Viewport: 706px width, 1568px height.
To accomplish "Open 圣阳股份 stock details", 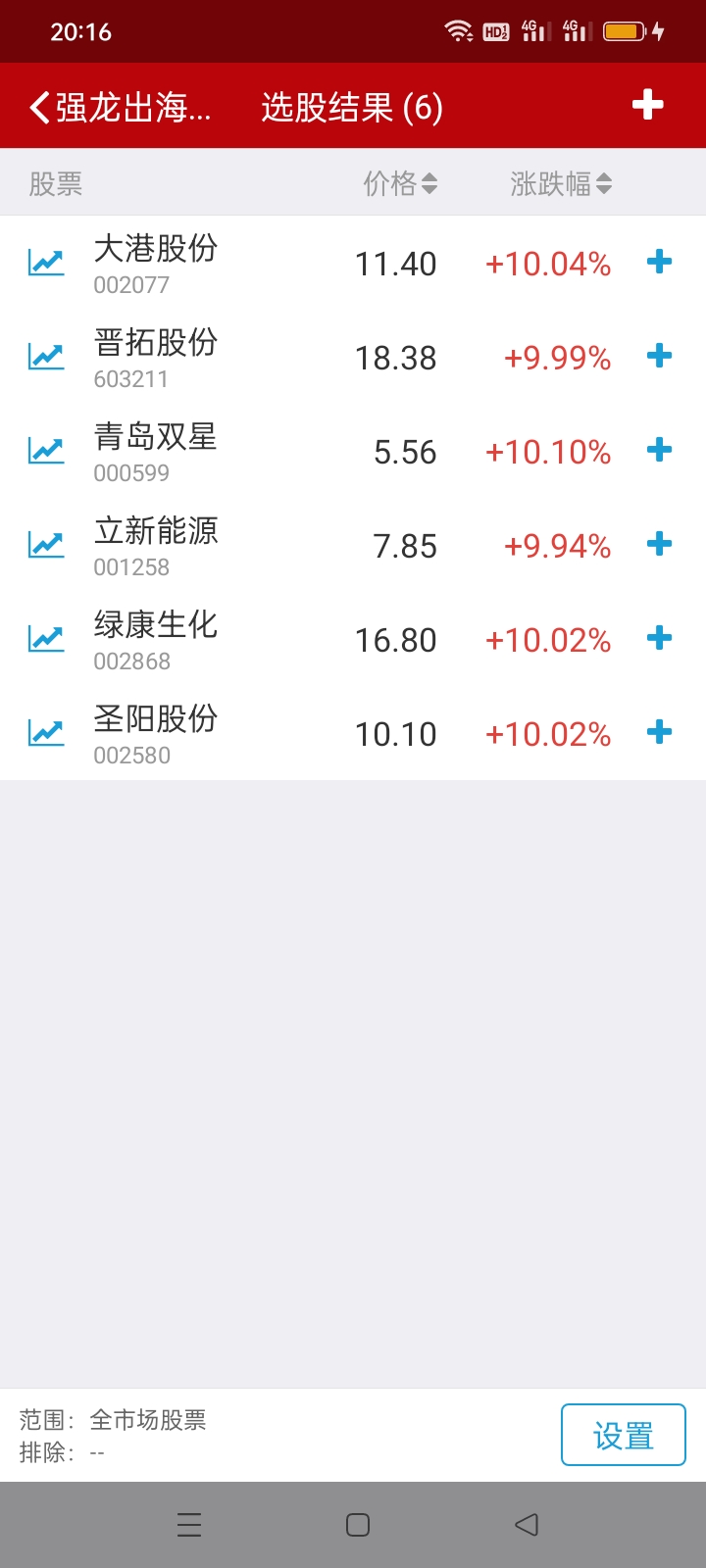I will (x=155, y=733).
